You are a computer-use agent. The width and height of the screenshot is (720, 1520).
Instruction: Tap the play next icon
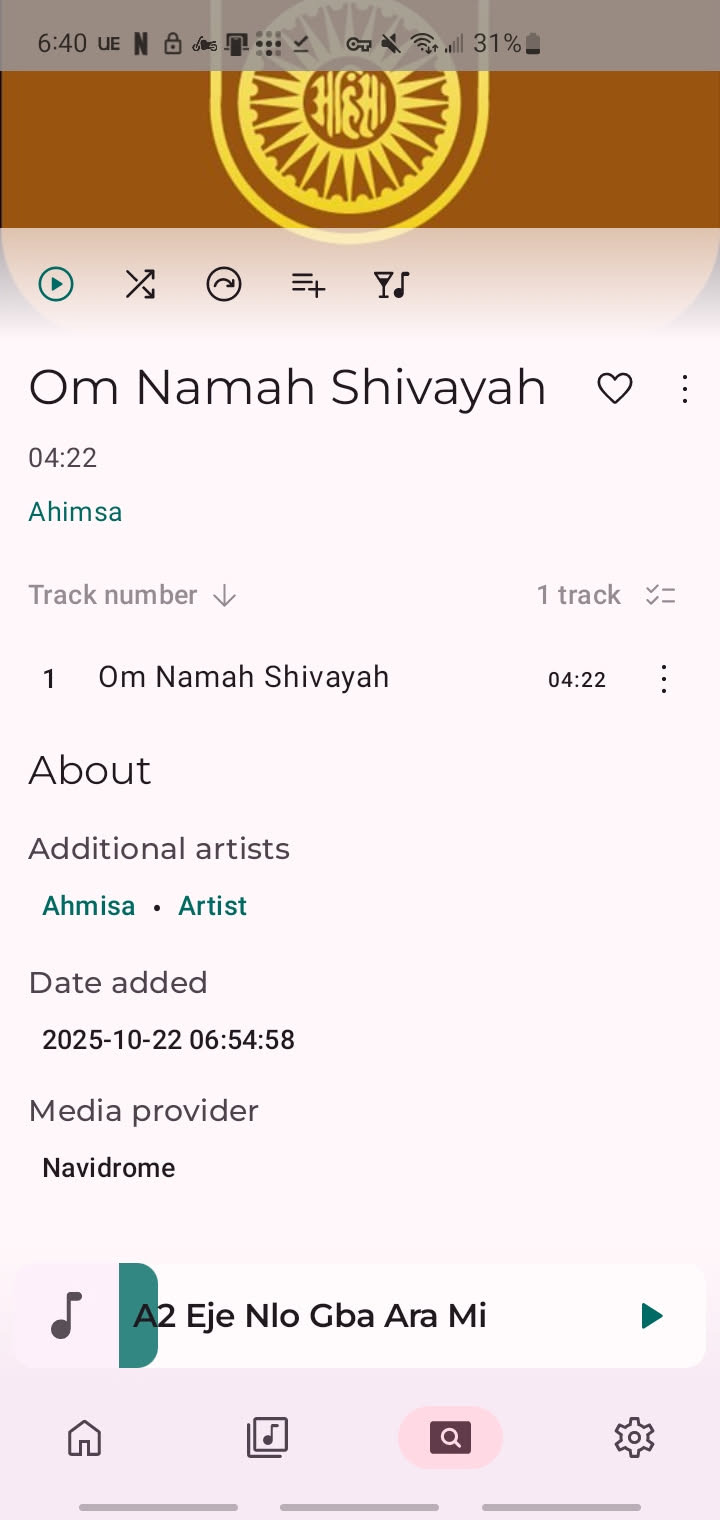[224, 285]
